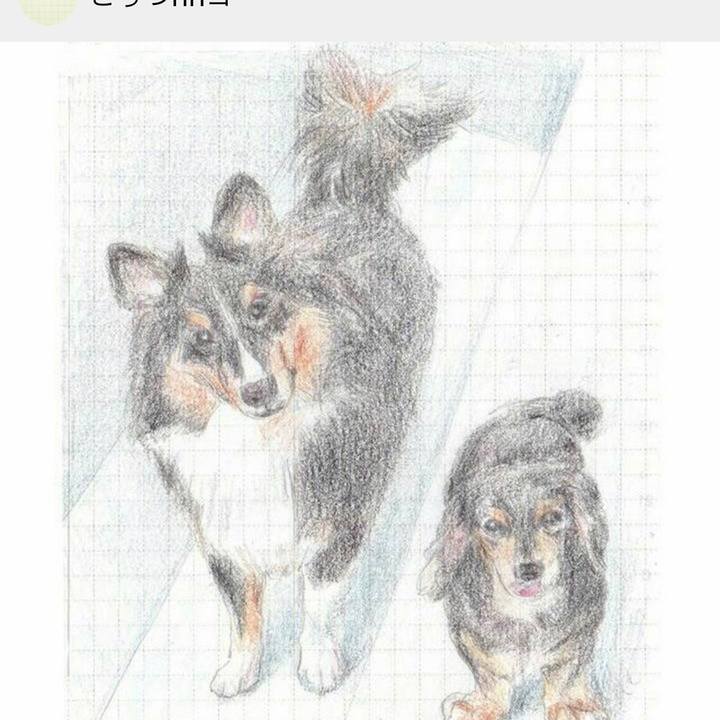Open the dog drawing post image

(x=360, y=380)
